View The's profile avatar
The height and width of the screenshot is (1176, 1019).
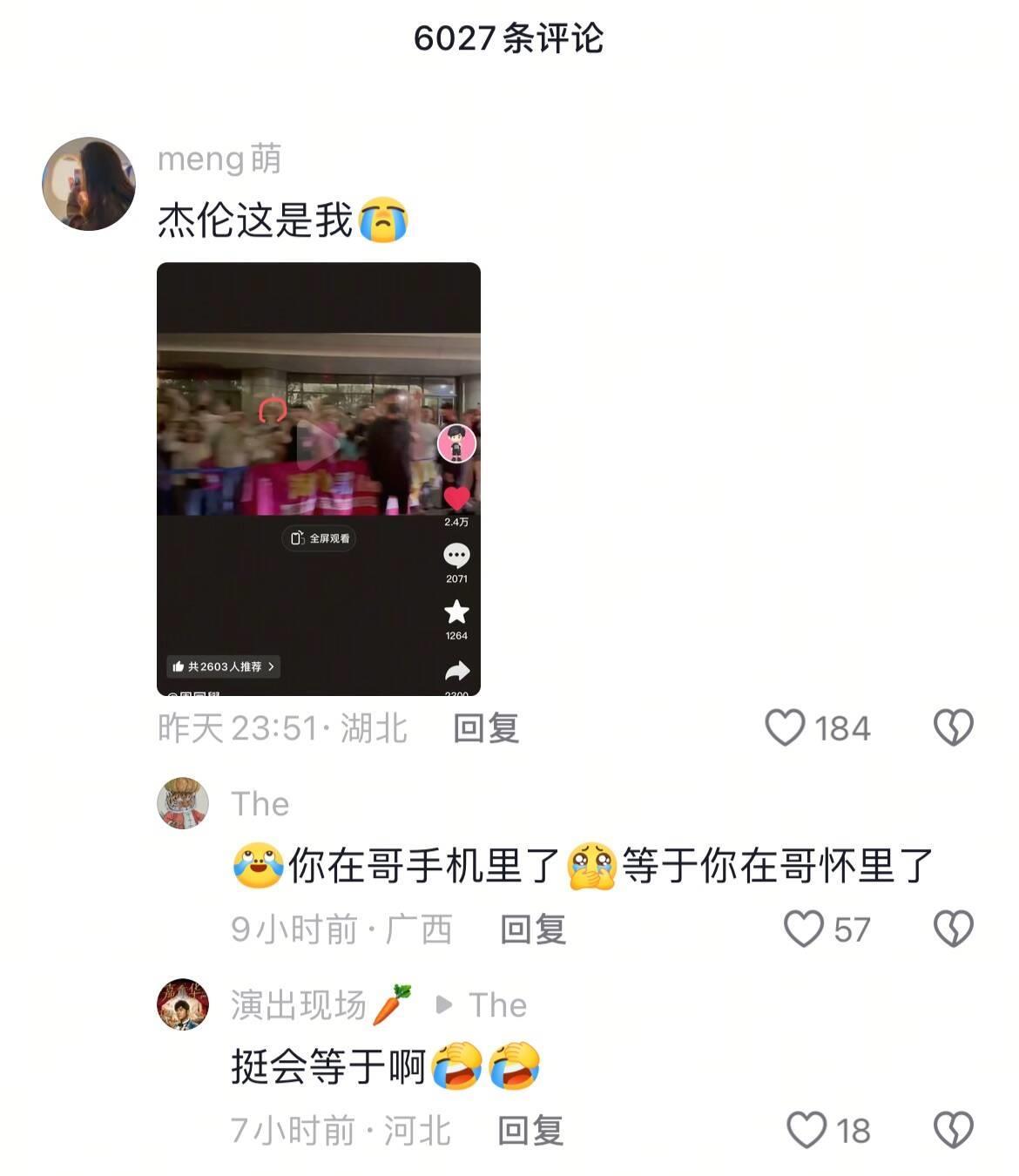(x=183, y=803)
